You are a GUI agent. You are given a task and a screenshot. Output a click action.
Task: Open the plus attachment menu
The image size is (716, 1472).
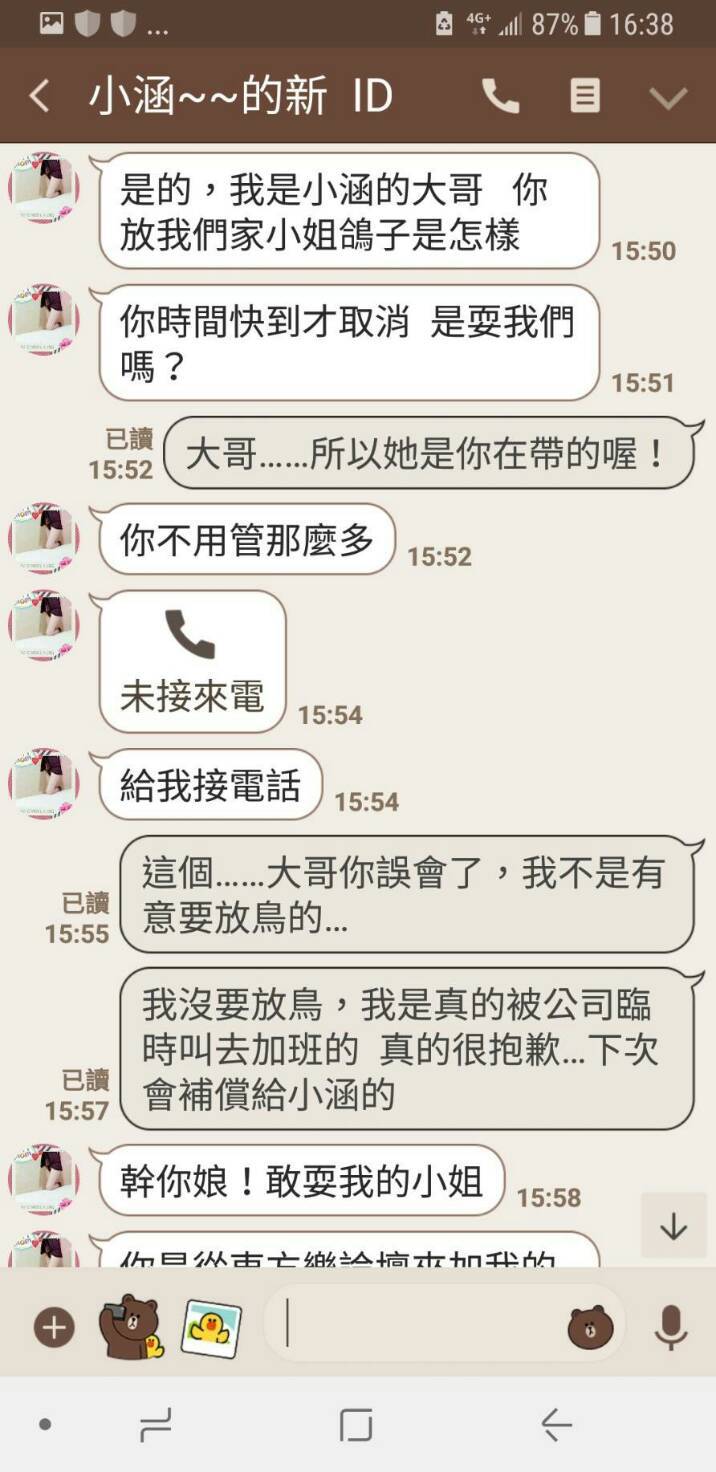54,1327
